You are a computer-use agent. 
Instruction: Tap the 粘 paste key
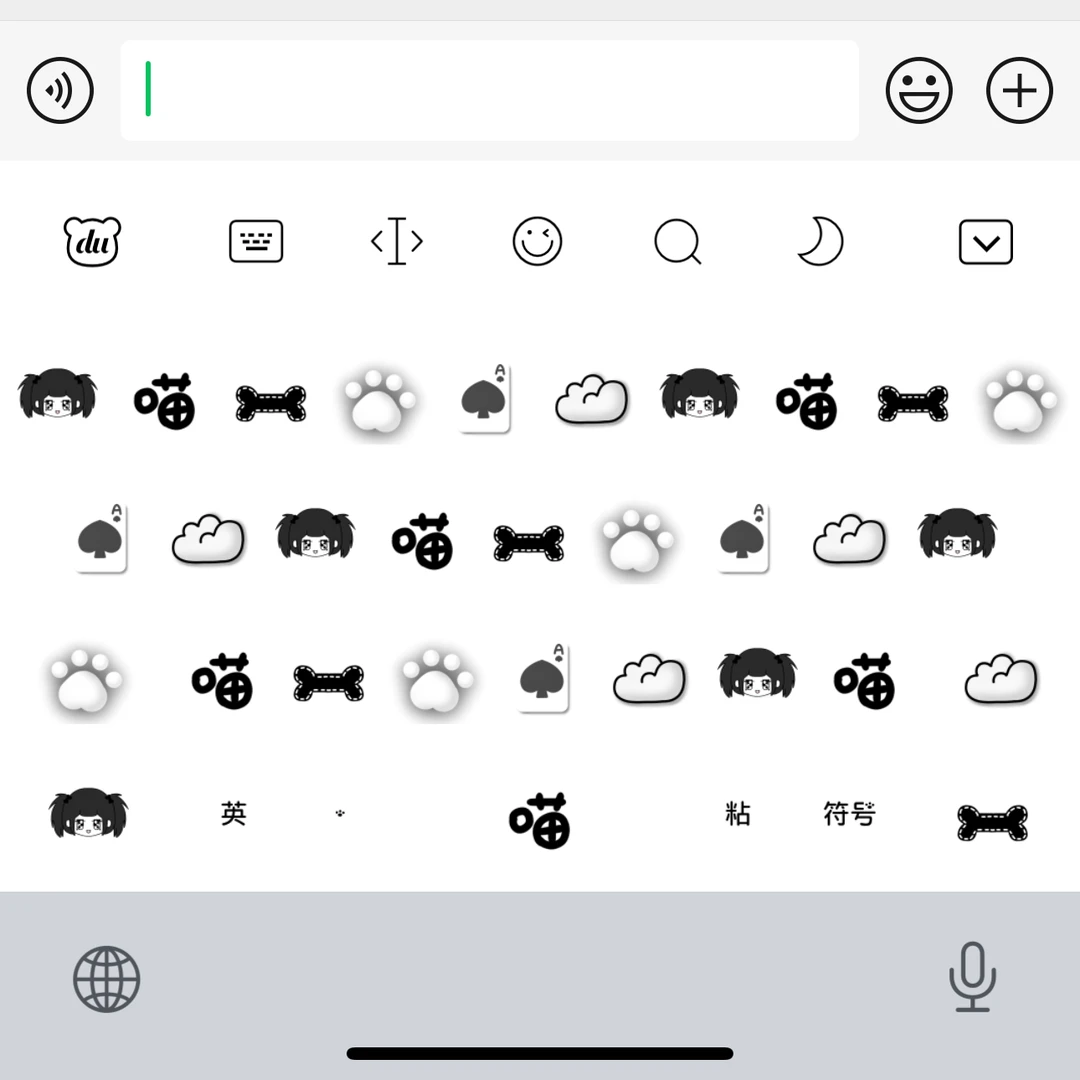pos(737,814)
